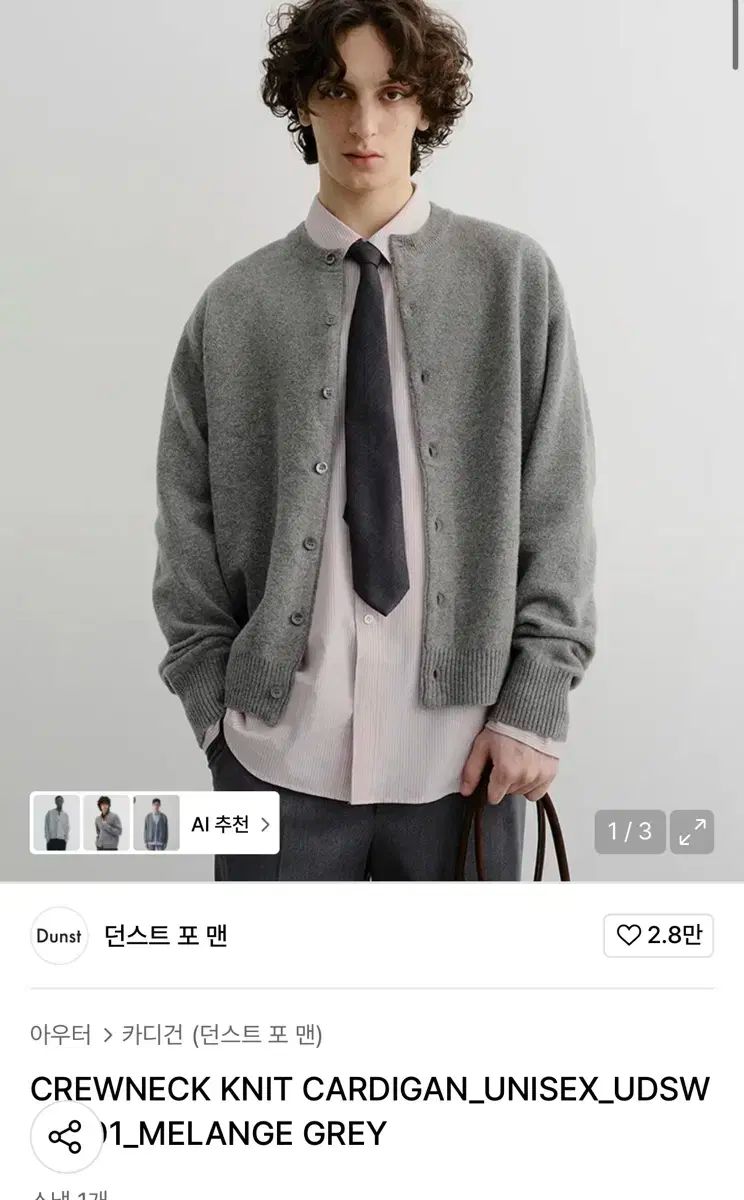Like this product with the 2.8만 heart

658,935
